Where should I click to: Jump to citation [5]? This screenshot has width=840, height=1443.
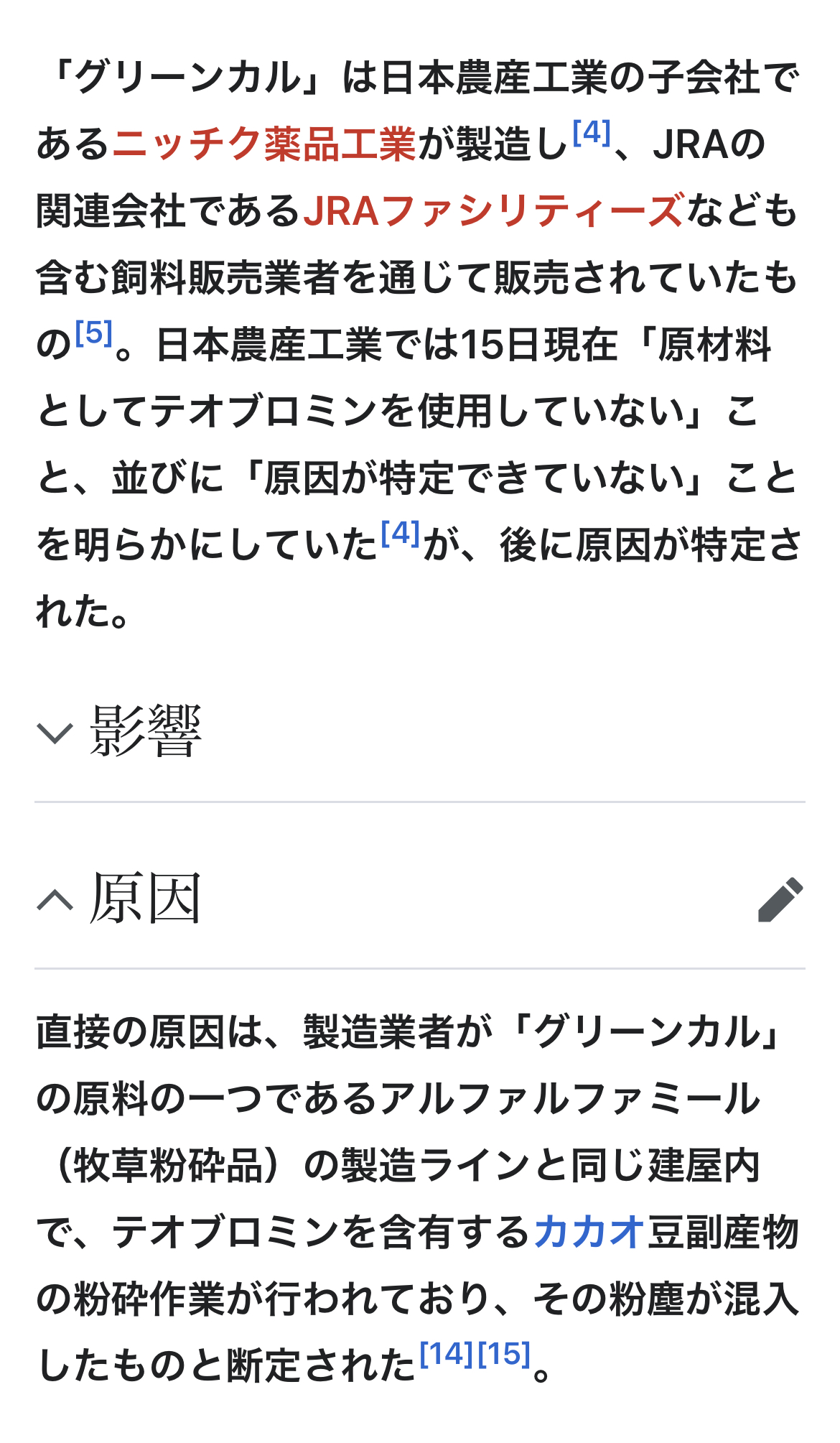pos(94,333)
